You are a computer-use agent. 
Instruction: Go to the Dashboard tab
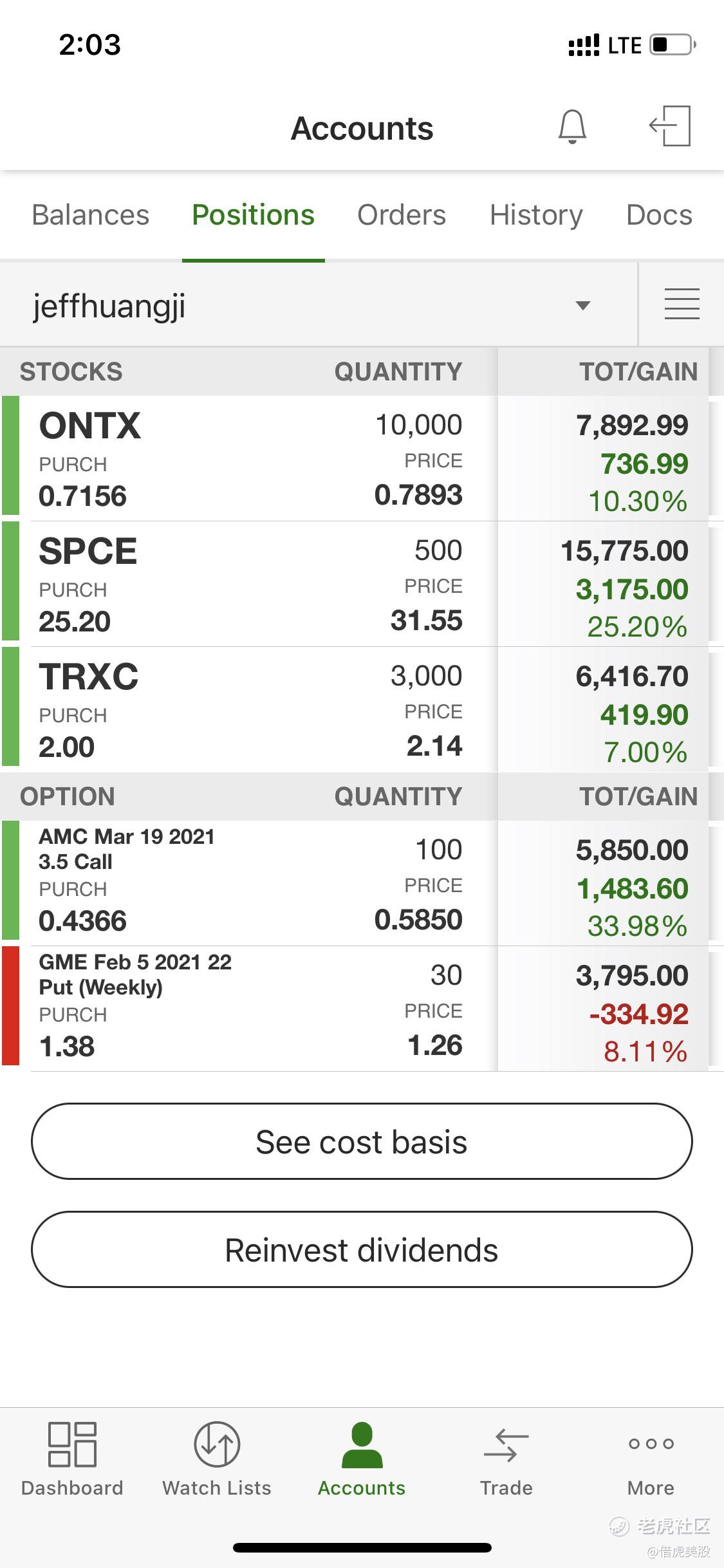click(x=72, y=1460)
